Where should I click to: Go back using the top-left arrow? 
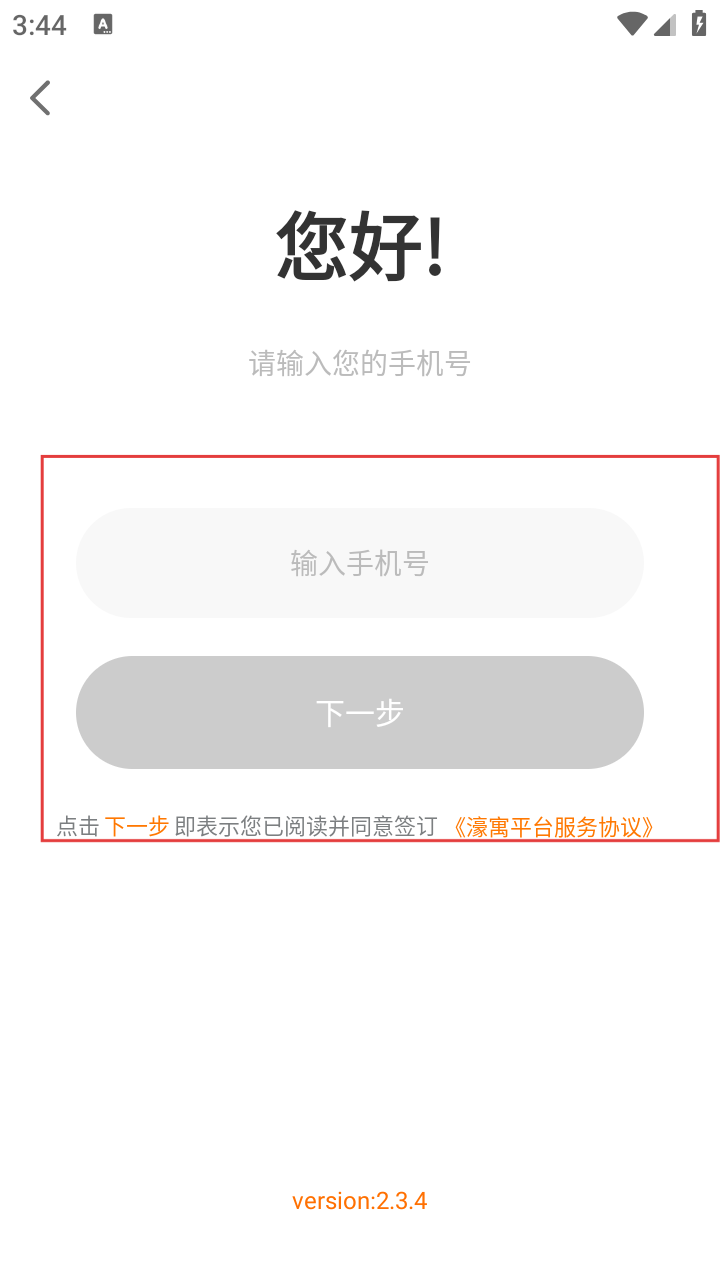(40, 98)
